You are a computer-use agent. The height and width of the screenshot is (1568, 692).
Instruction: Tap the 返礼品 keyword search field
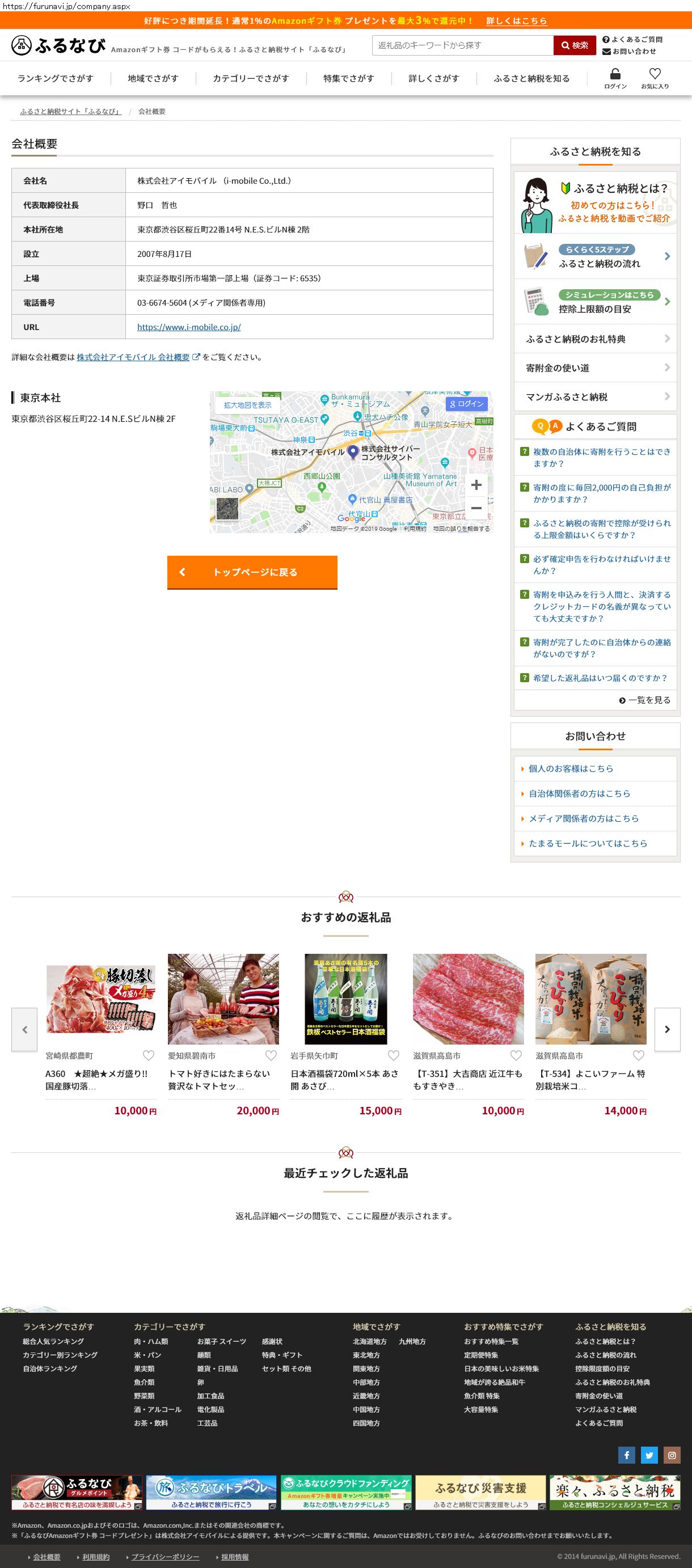click(x=462, y=46)
